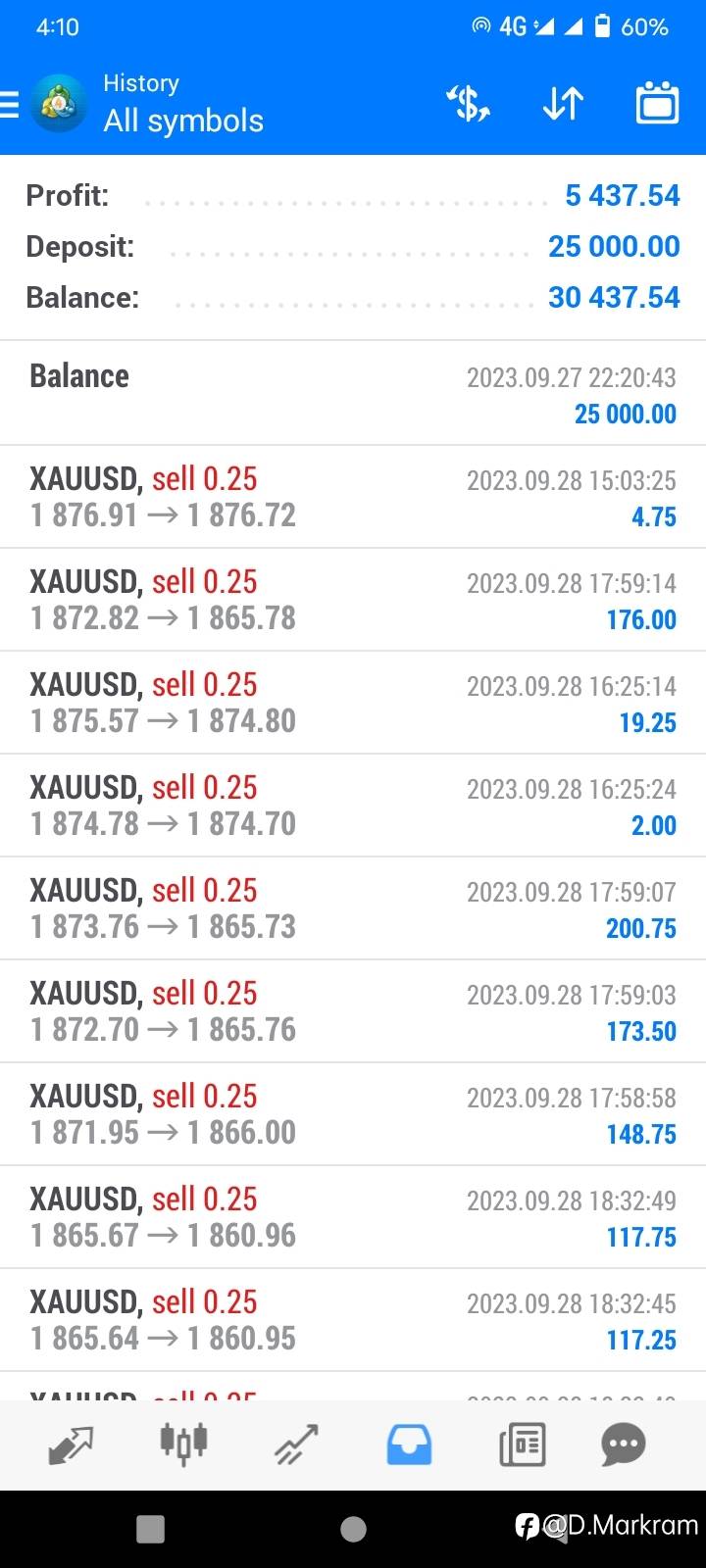Open the XAUUSD trade with profit 4.75
706x1568 pixels.
tap(353, 497)
